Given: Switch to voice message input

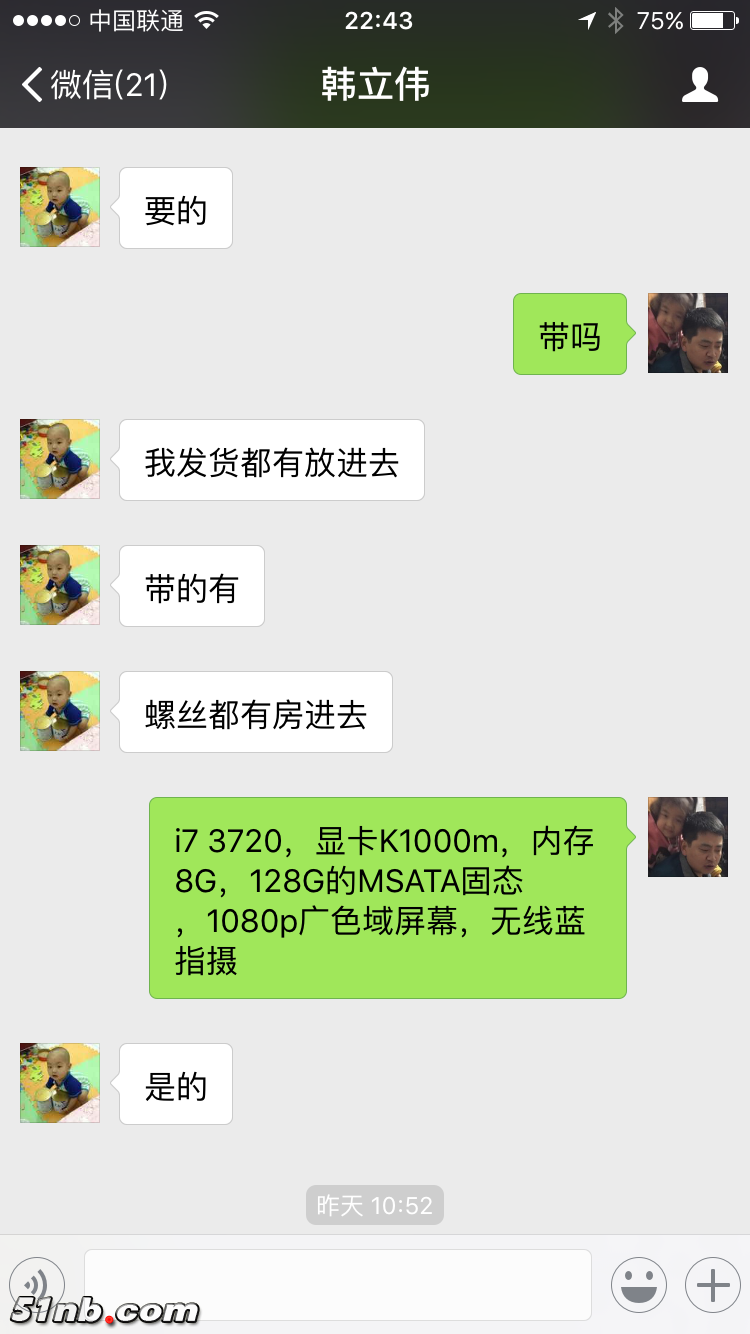Looking at the screenshot, I should pos(38,1284).
